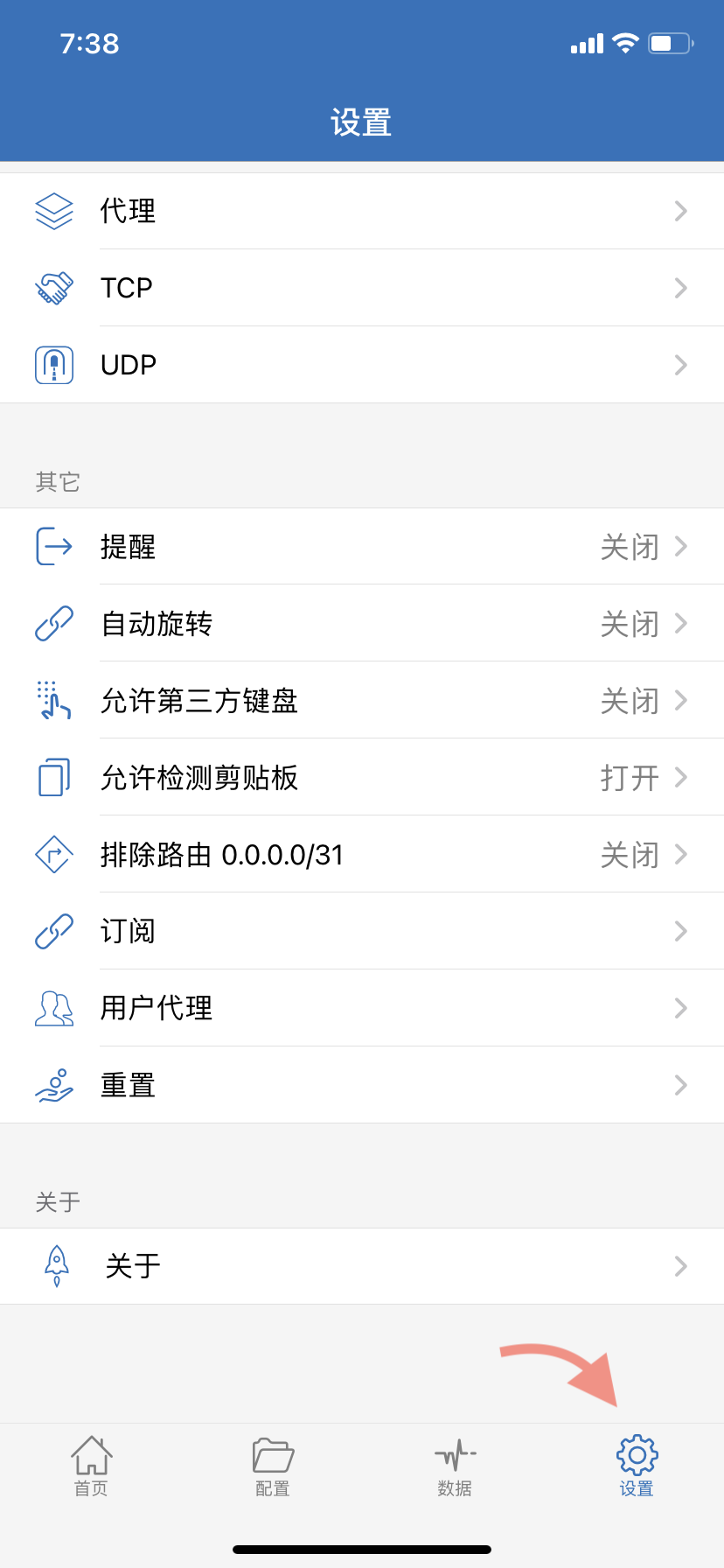
Task: Open 允许第三方键盘 setting
Action: pos(362,701)
